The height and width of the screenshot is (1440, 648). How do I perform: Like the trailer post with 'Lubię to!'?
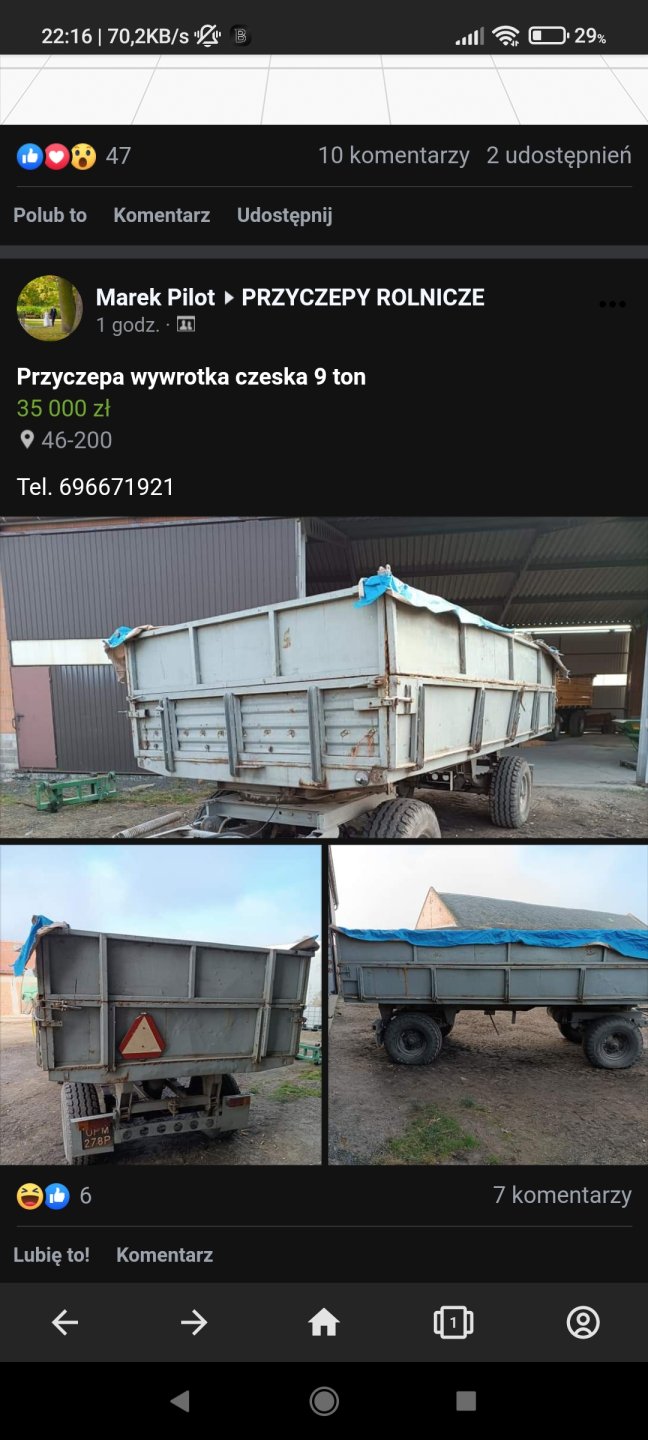(x=51, y=1255)
